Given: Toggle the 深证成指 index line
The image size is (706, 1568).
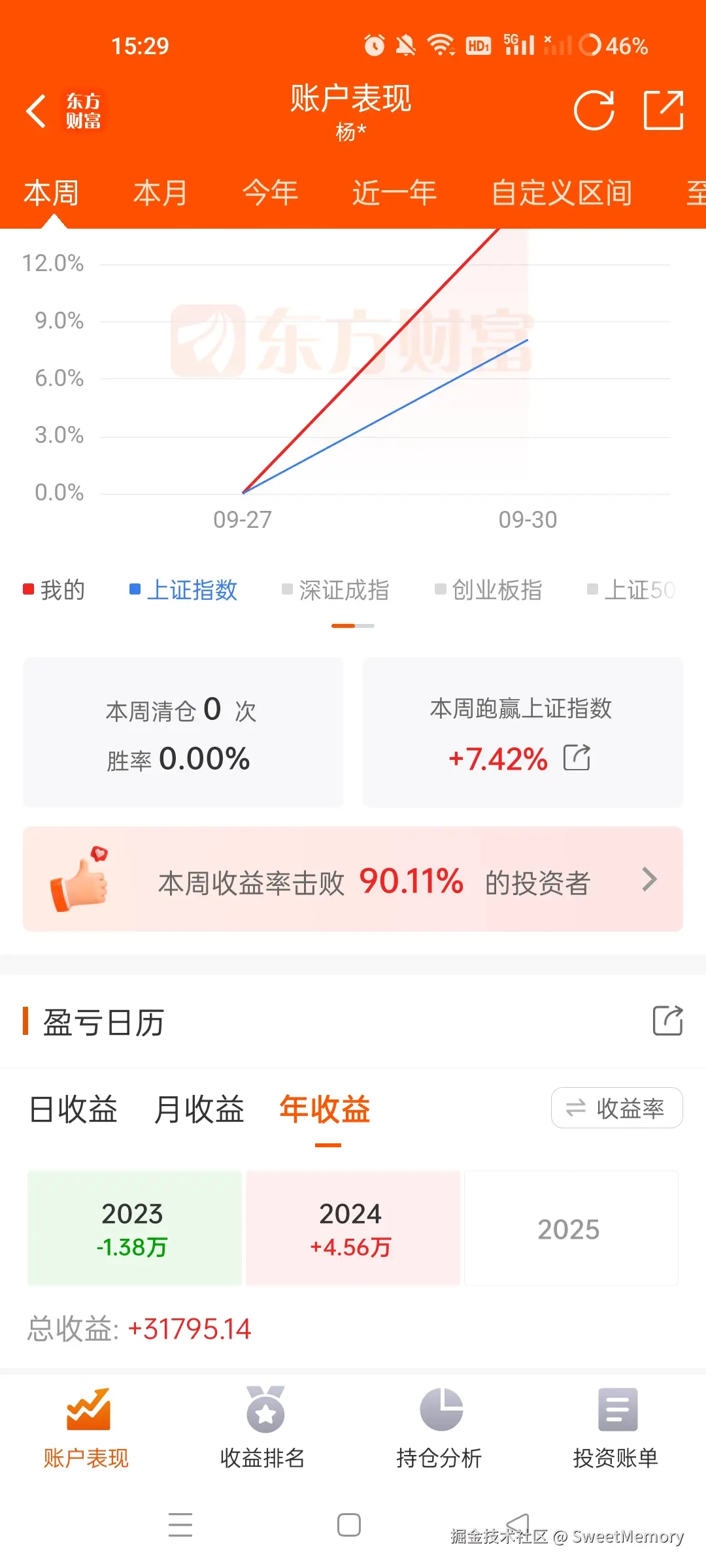Looking at the screenshot, I should pyautogui.click(x=340, y=589).
